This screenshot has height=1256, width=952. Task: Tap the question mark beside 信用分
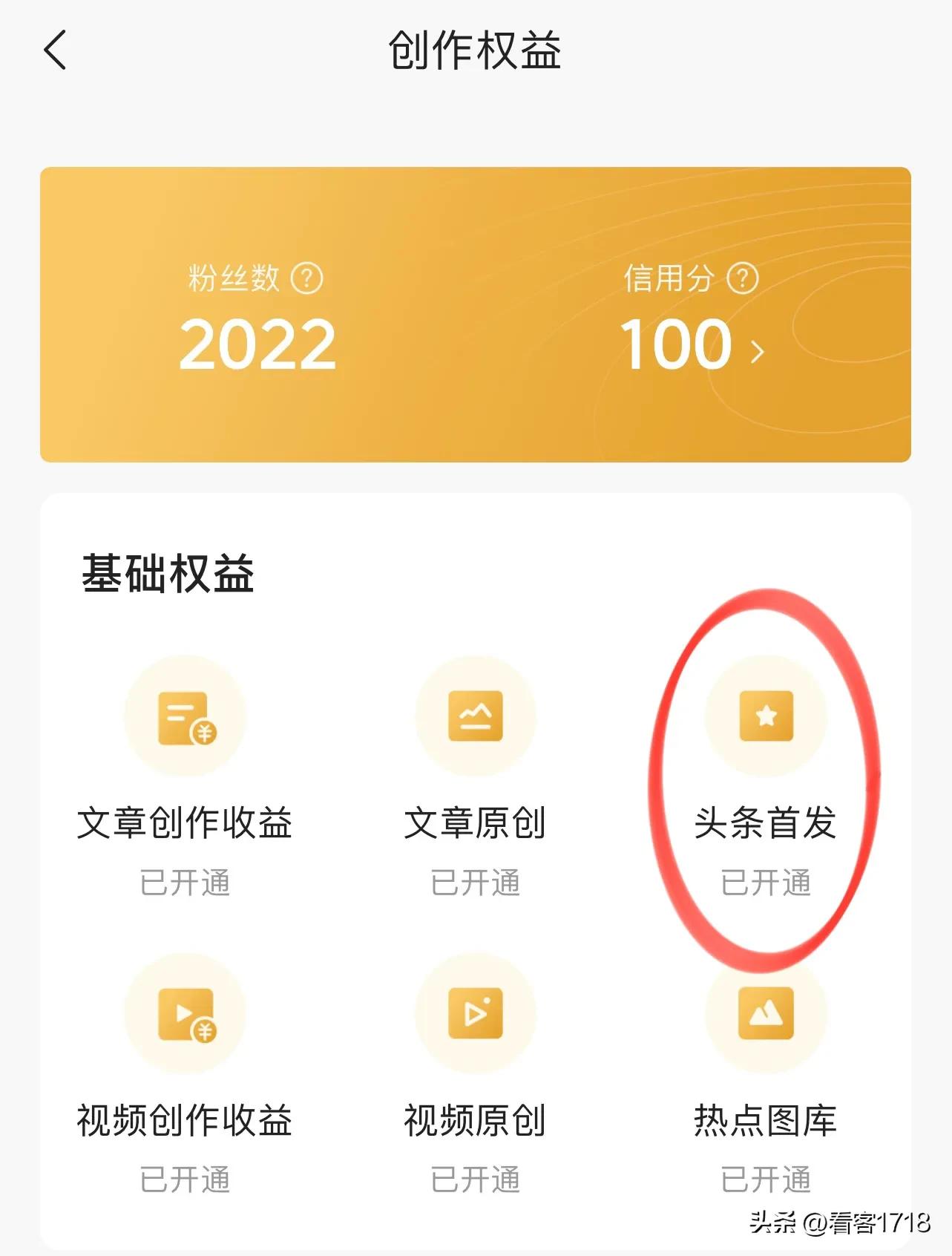[740, 278]
